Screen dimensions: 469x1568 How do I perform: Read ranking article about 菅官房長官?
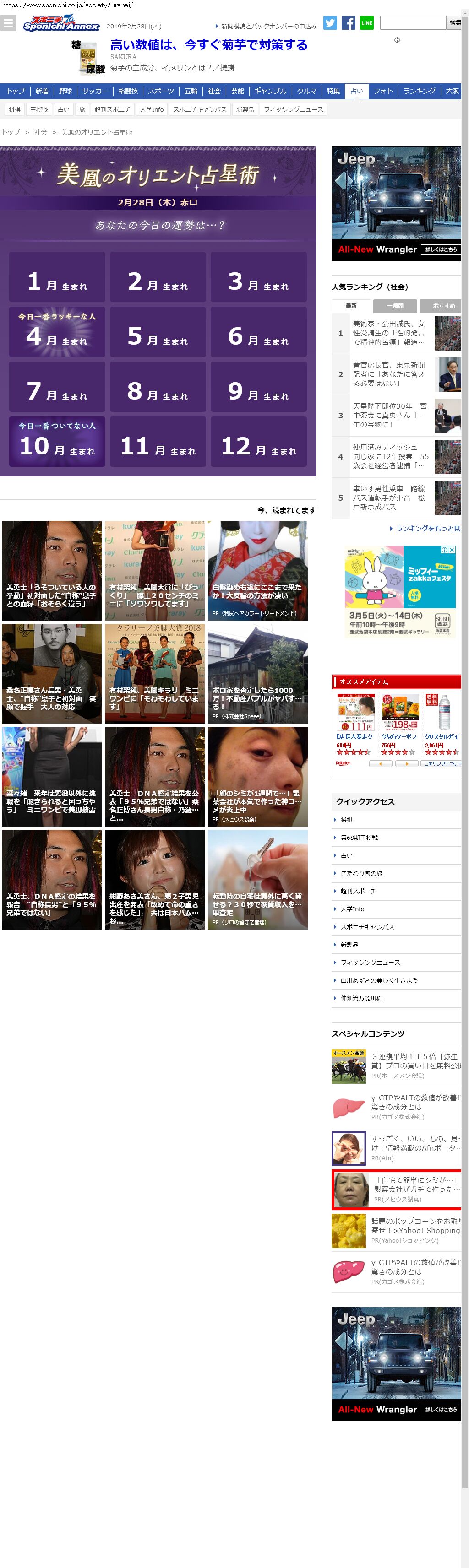click(x=388, y=374)
